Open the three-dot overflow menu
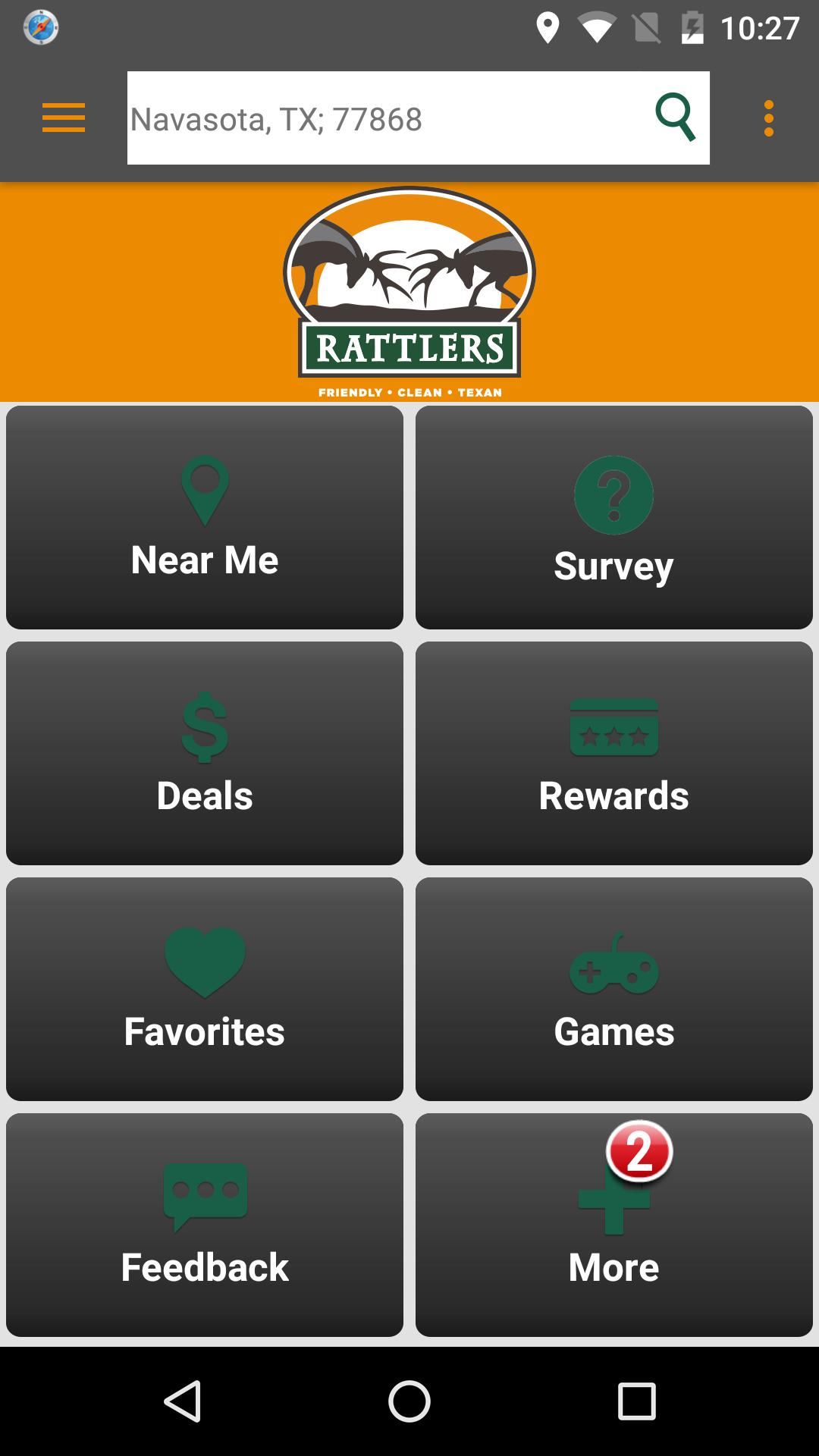 point(769,118)
